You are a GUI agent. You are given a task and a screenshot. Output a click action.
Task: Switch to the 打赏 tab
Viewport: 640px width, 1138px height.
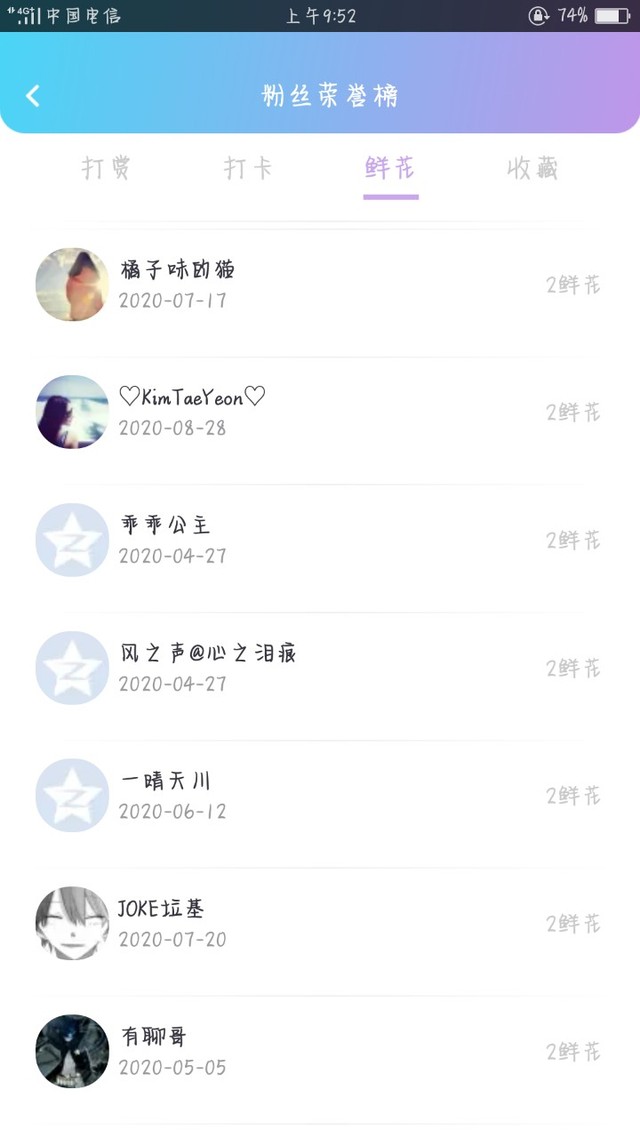click(106, 168)
